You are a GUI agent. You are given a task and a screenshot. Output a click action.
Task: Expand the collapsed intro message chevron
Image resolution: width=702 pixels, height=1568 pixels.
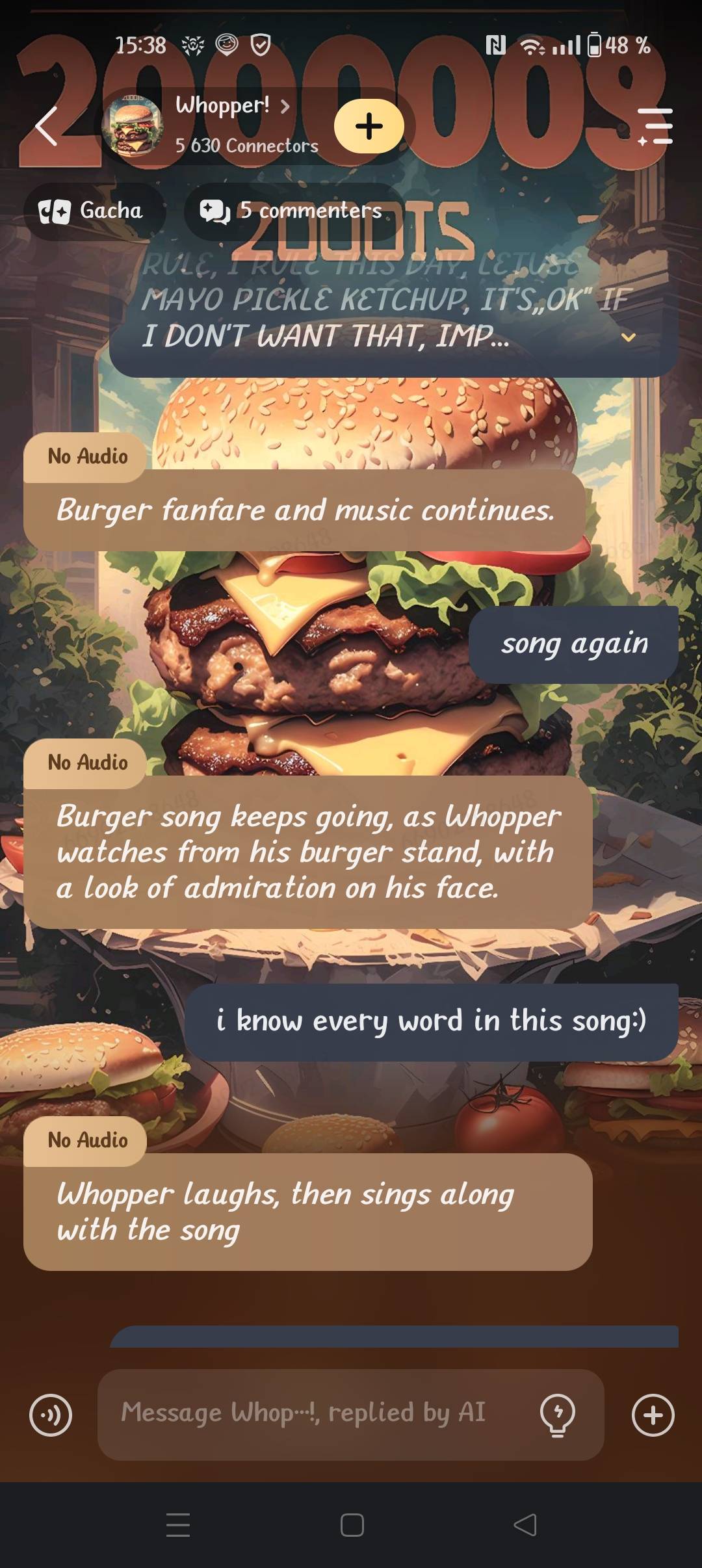[628, 337]
